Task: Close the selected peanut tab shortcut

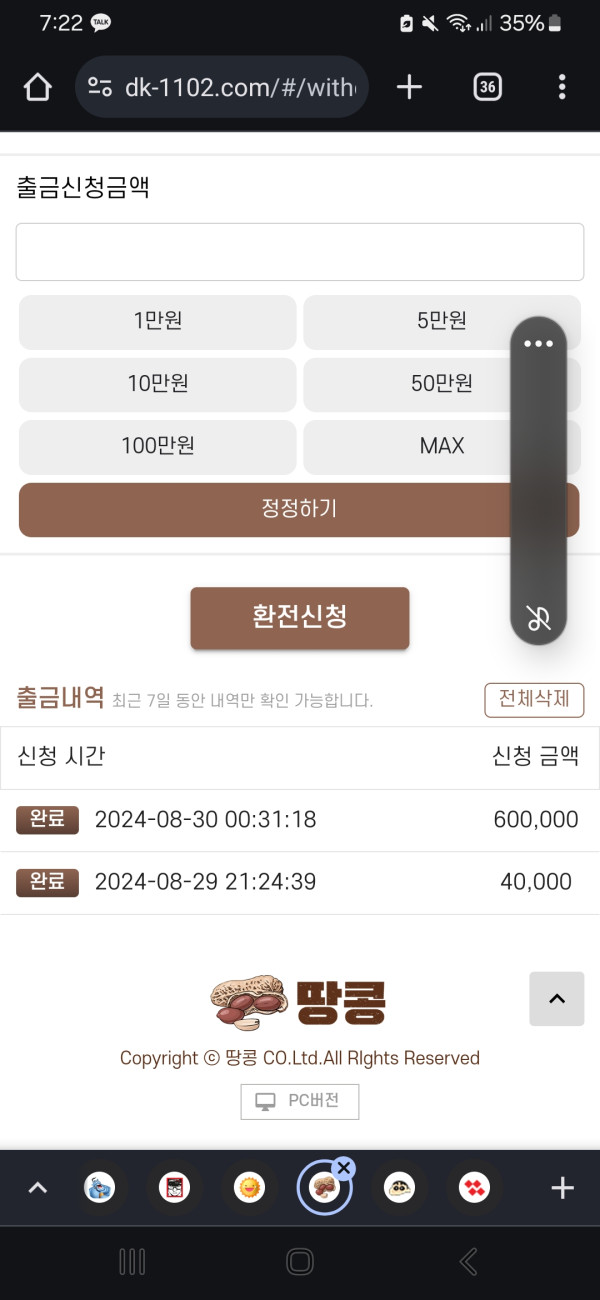Action: (344, 1167)
